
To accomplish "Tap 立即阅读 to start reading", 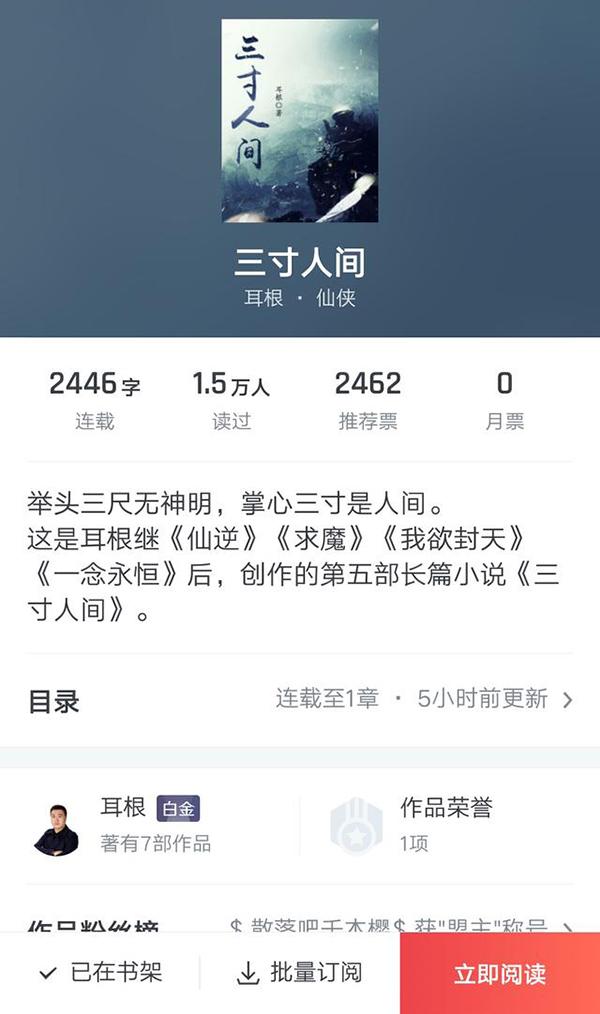I will [499, 973].
